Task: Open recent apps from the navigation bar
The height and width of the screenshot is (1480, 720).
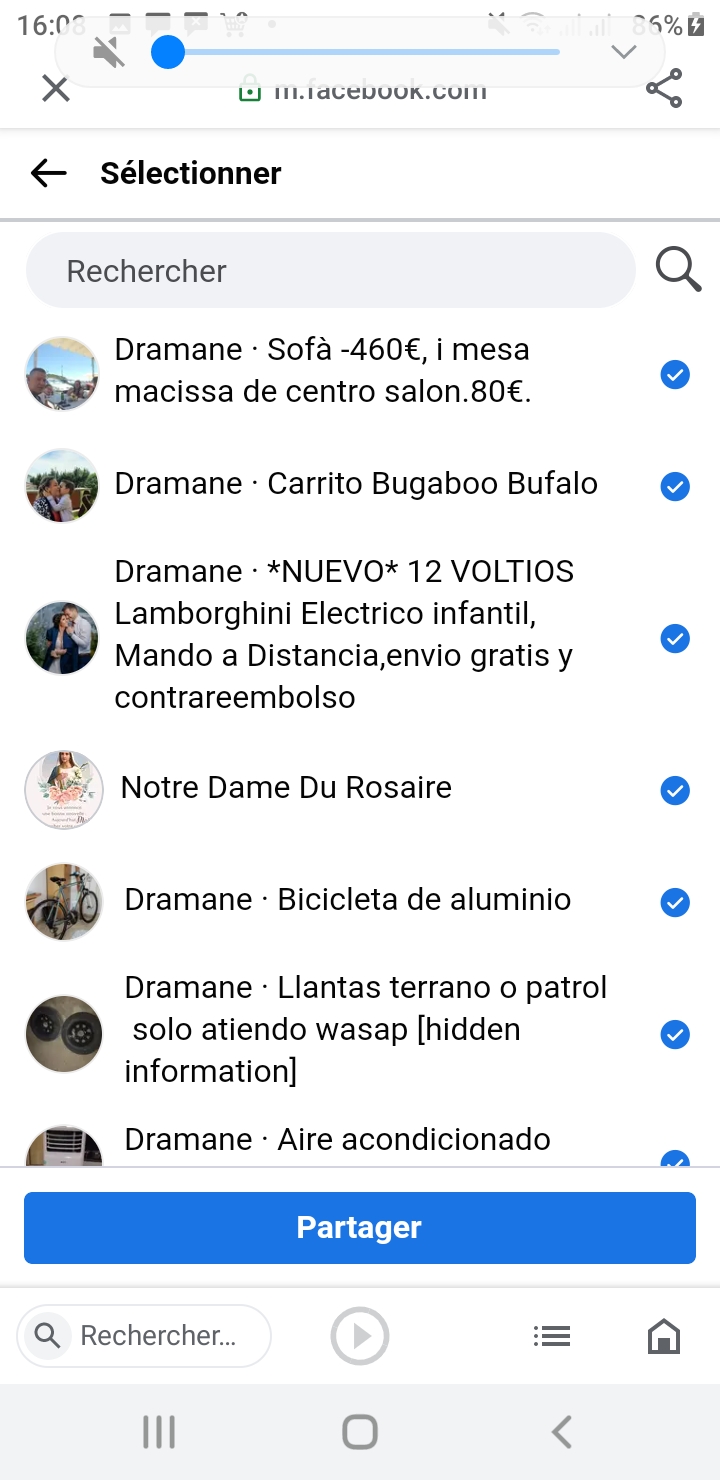Action: point(159,1432)
